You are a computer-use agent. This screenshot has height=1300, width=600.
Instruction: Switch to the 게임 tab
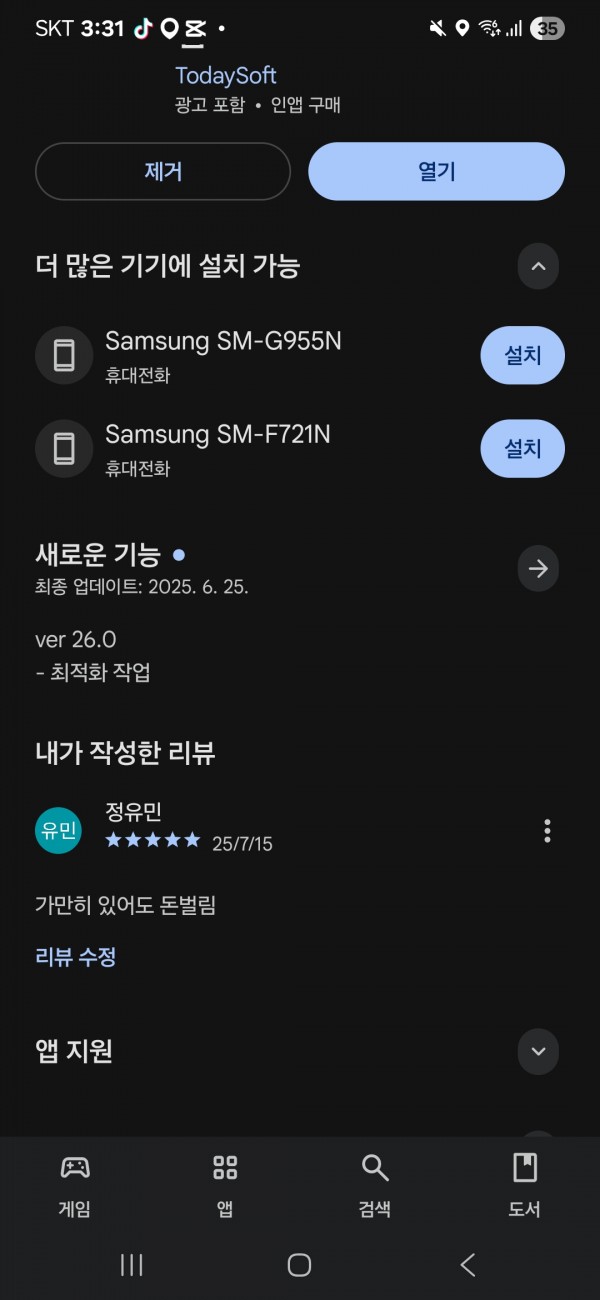click(75, 1186)
